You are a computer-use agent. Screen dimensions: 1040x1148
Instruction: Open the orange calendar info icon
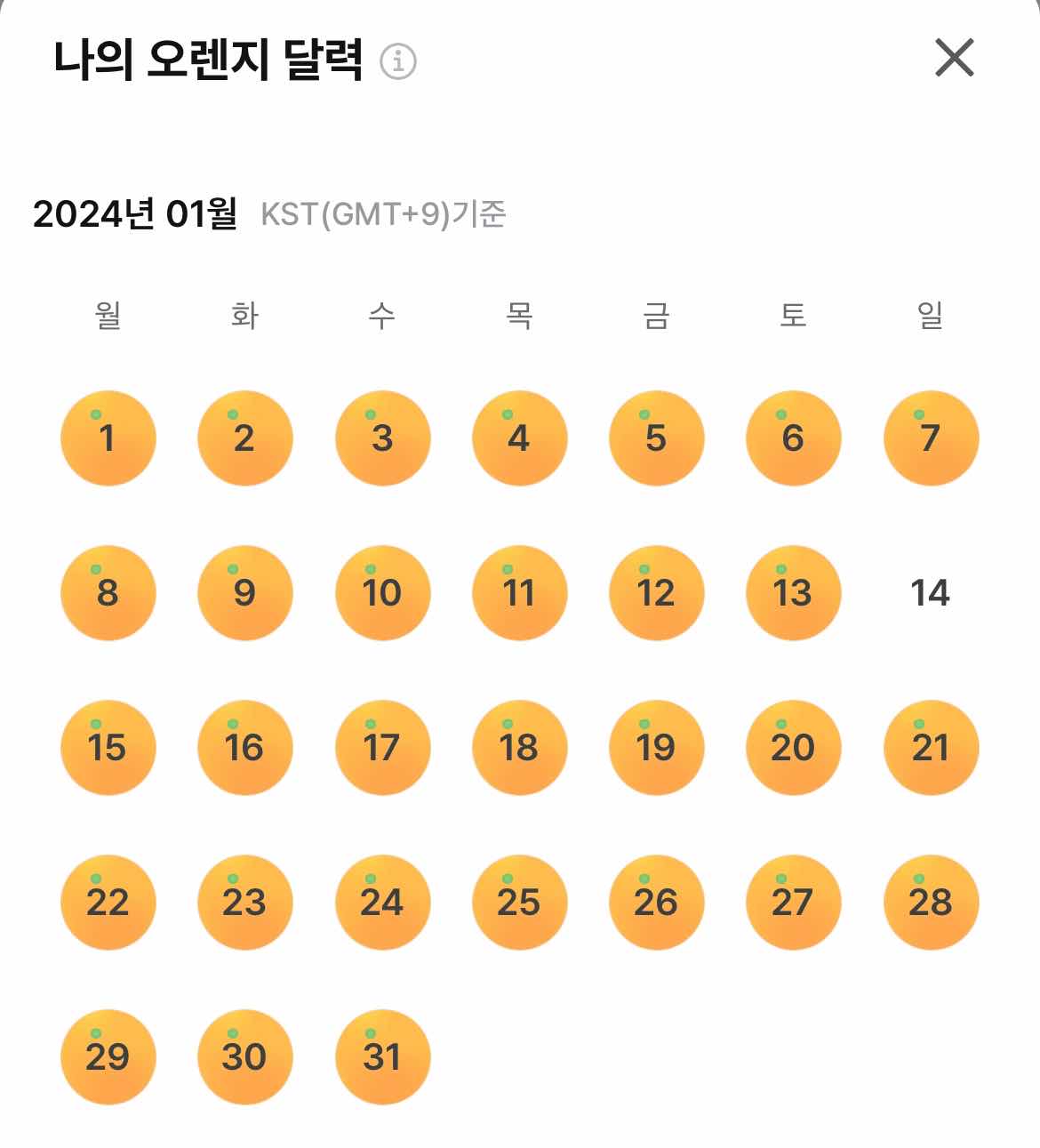pyautogui.click(x=398, y=61)
